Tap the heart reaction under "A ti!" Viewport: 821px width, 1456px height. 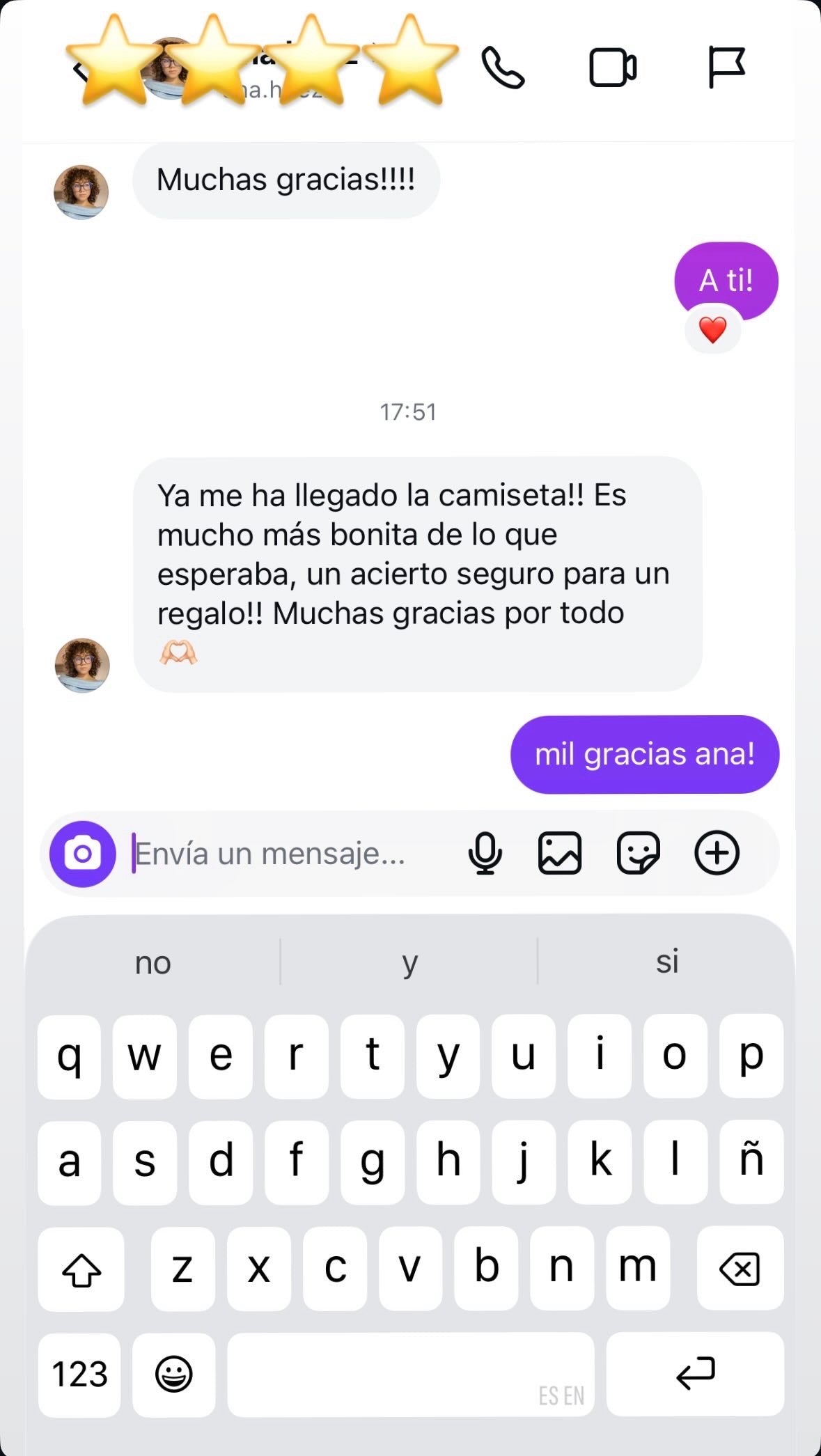click(x=712, y=330)
